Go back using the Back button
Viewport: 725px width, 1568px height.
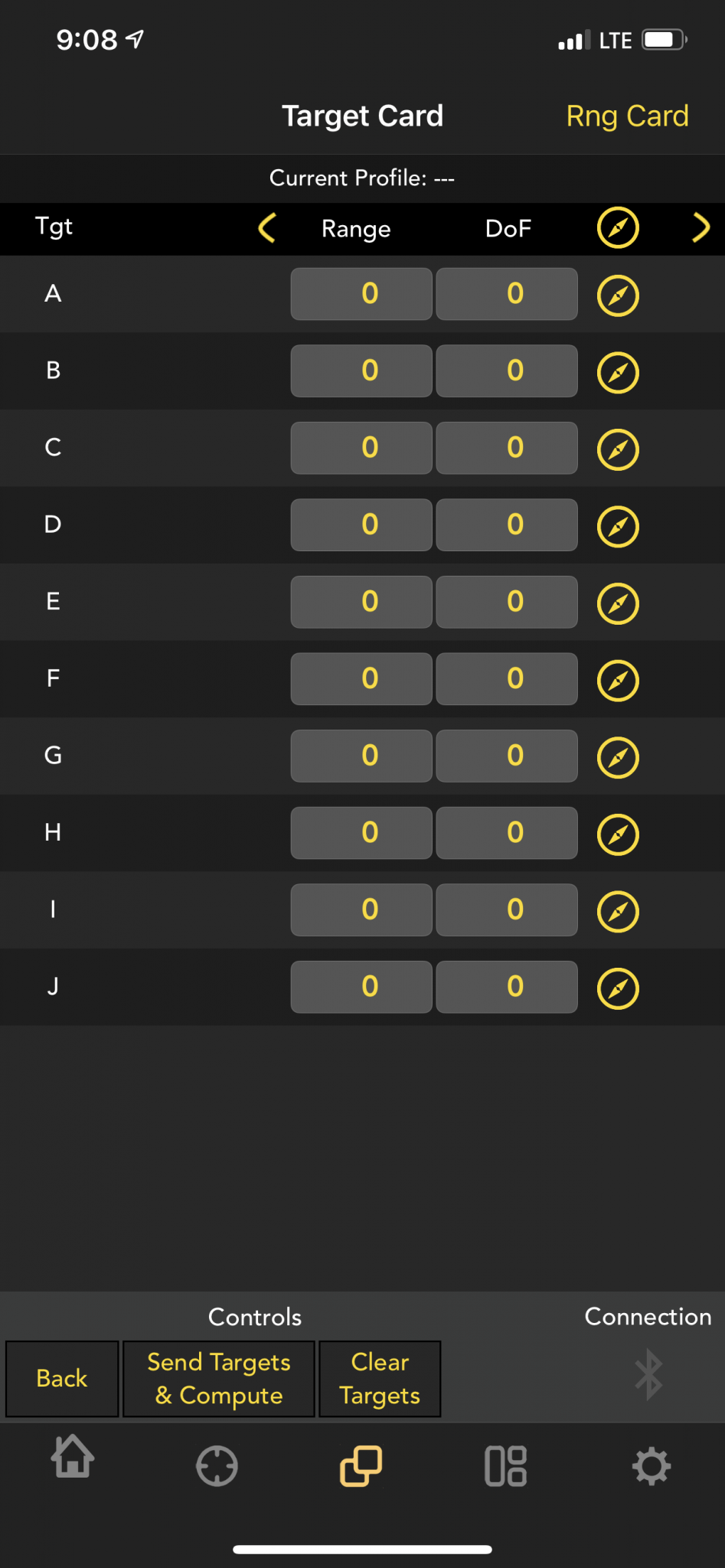pos(62,1379)
